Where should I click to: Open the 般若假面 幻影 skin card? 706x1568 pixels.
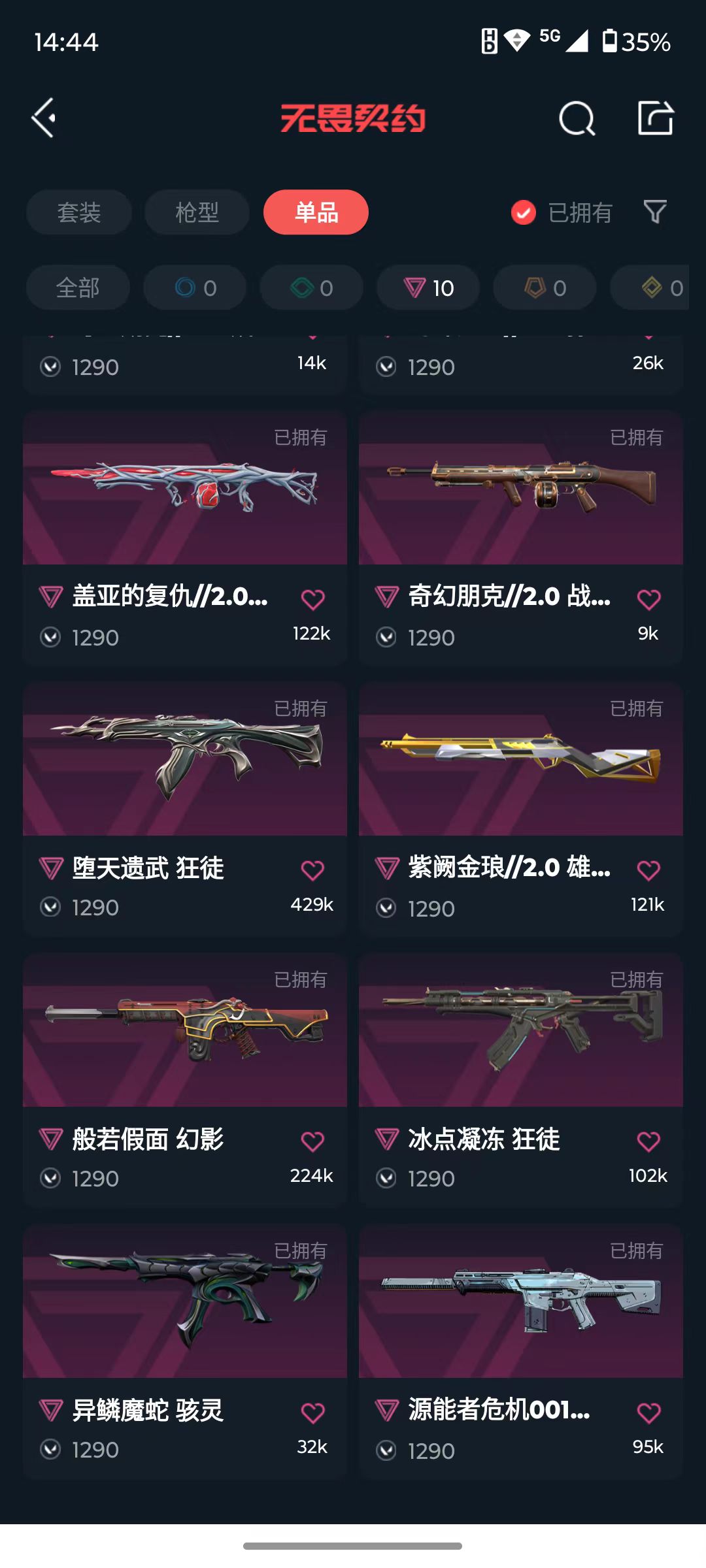click(185, 1080)
